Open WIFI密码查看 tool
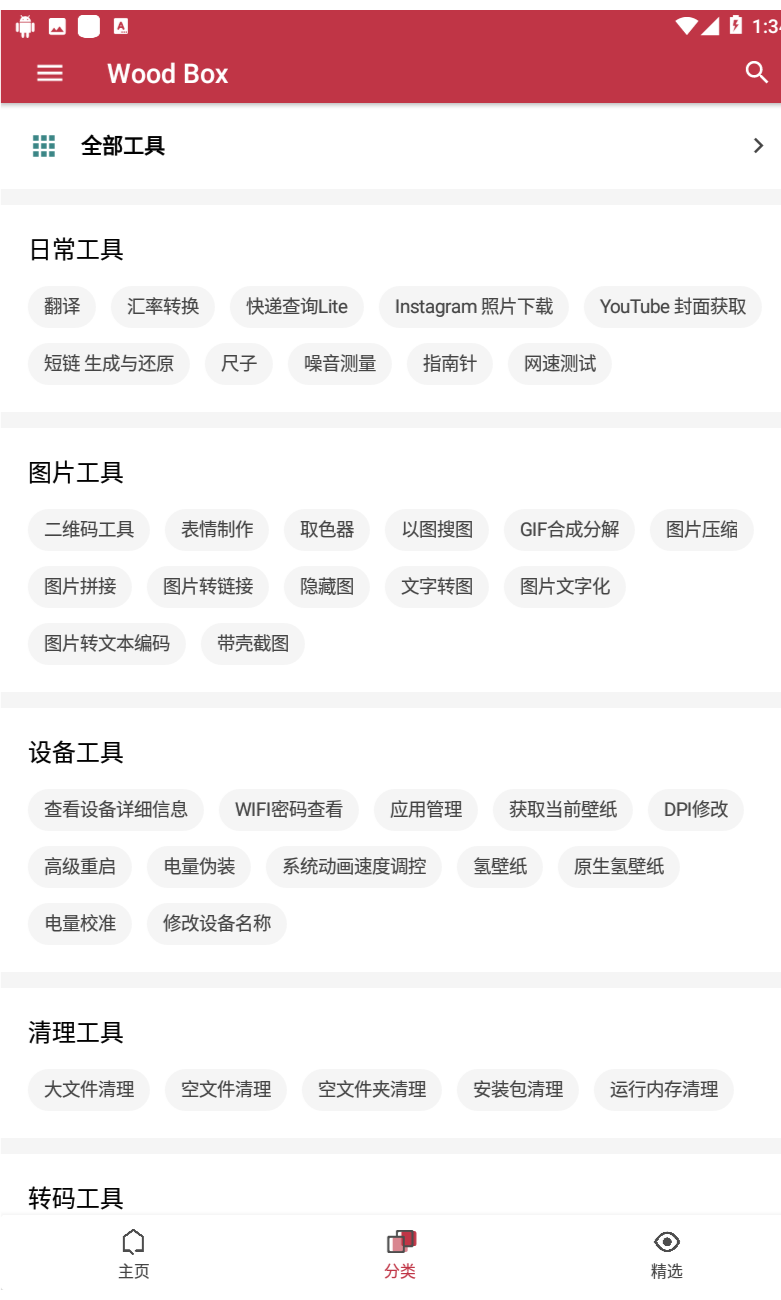The image size is (781, 1300). [x=289, y=810]
